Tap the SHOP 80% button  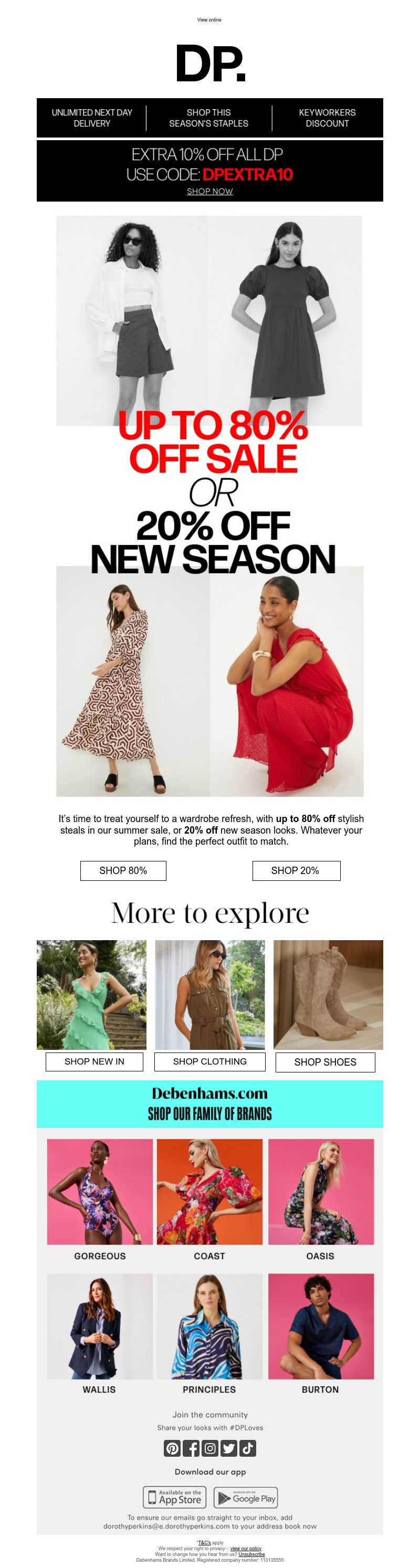123,870
